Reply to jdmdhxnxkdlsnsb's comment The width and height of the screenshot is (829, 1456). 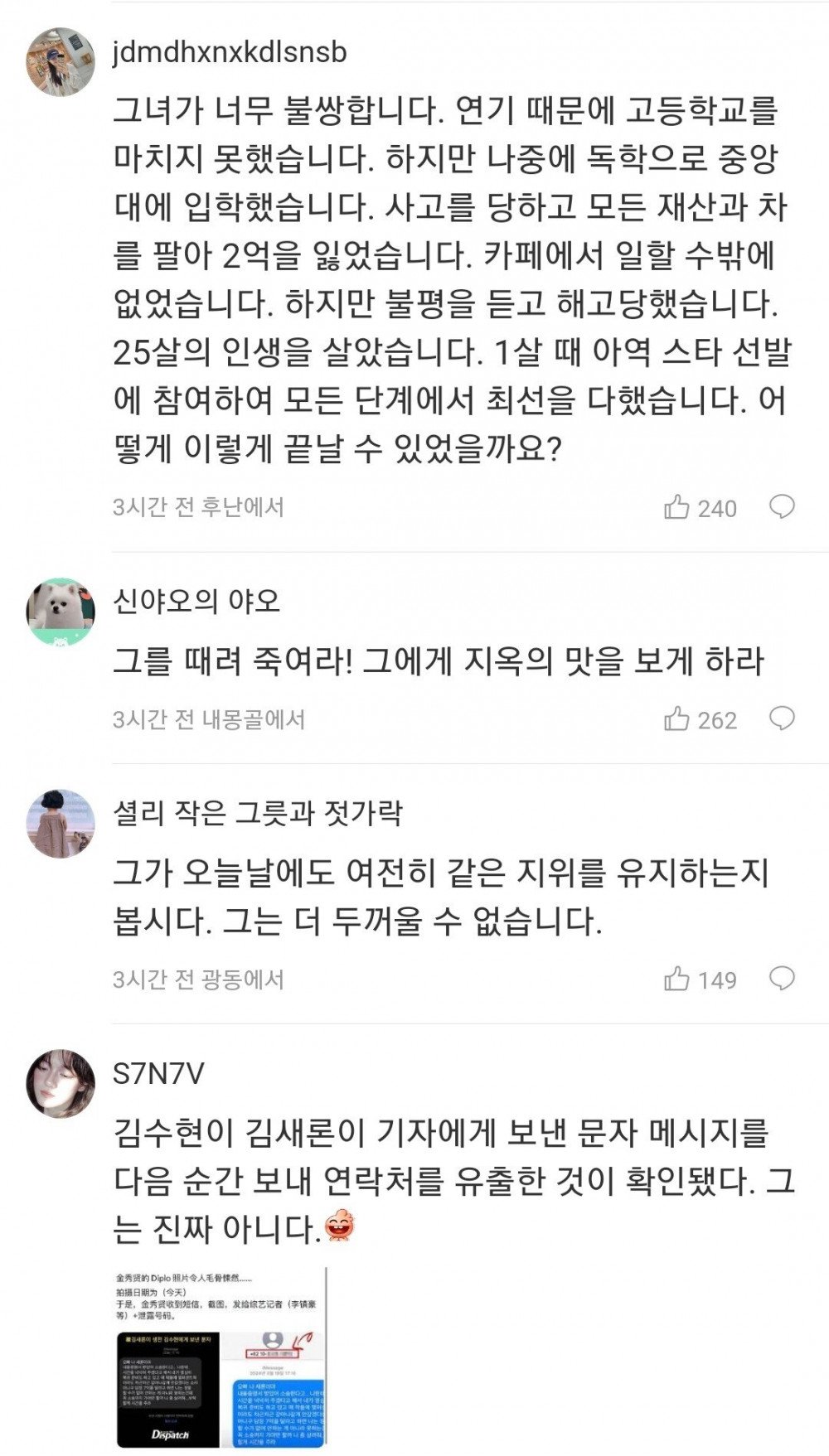[x=782, y=506]
